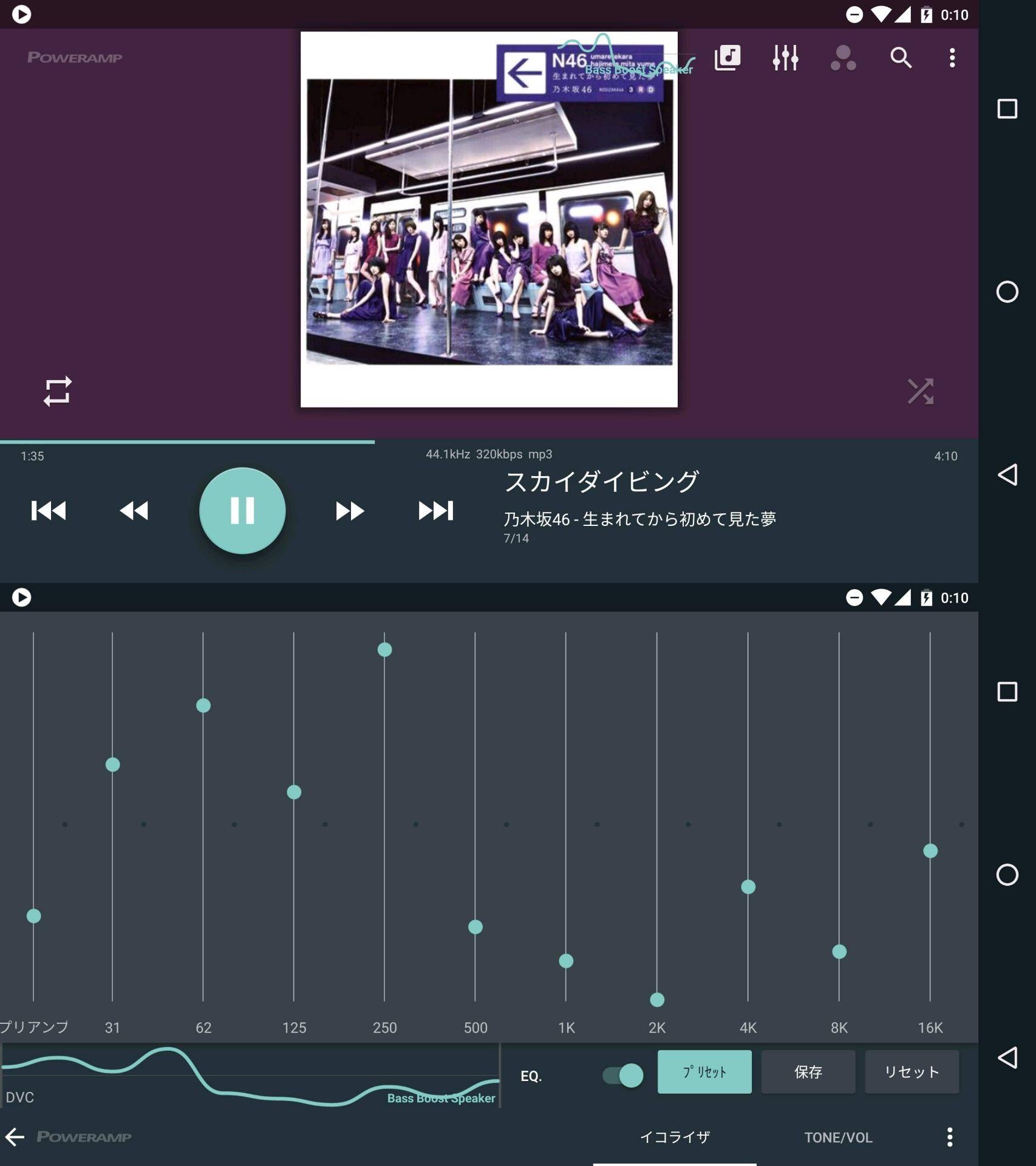Open the equalizer sliders icon
This screenshot has width=1036, height=1166.
coord(785,58)
